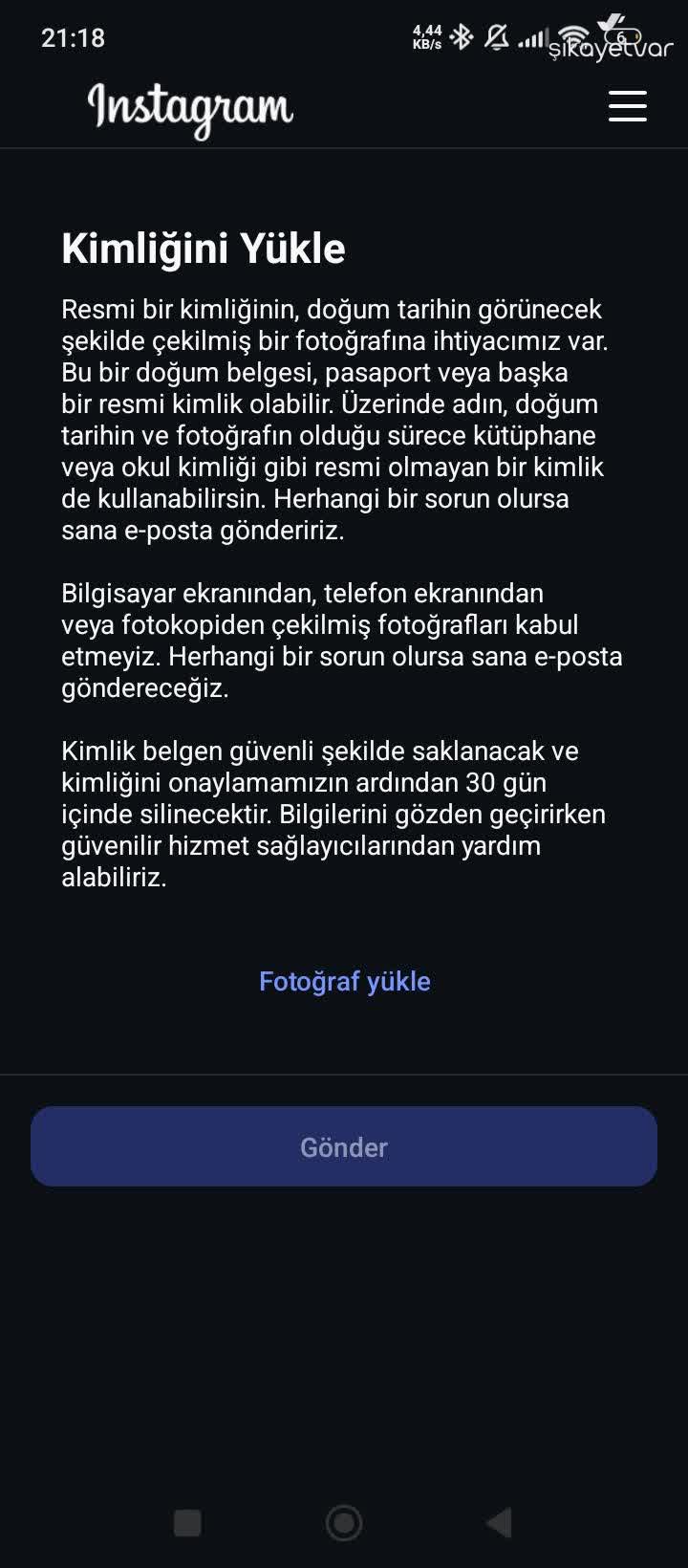Submit with the Gönder button
Screen dimensions: 688x1568
point(344,1146)
